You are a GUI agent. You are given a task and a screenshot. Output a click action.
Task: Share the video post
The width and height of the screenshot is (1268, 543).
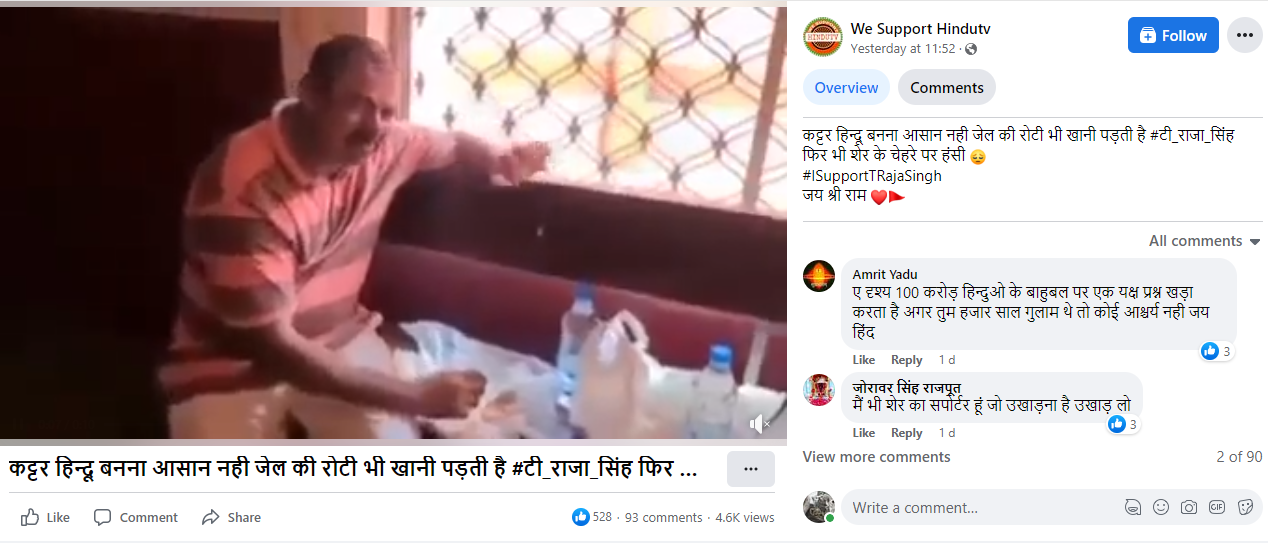coord(231,517)
